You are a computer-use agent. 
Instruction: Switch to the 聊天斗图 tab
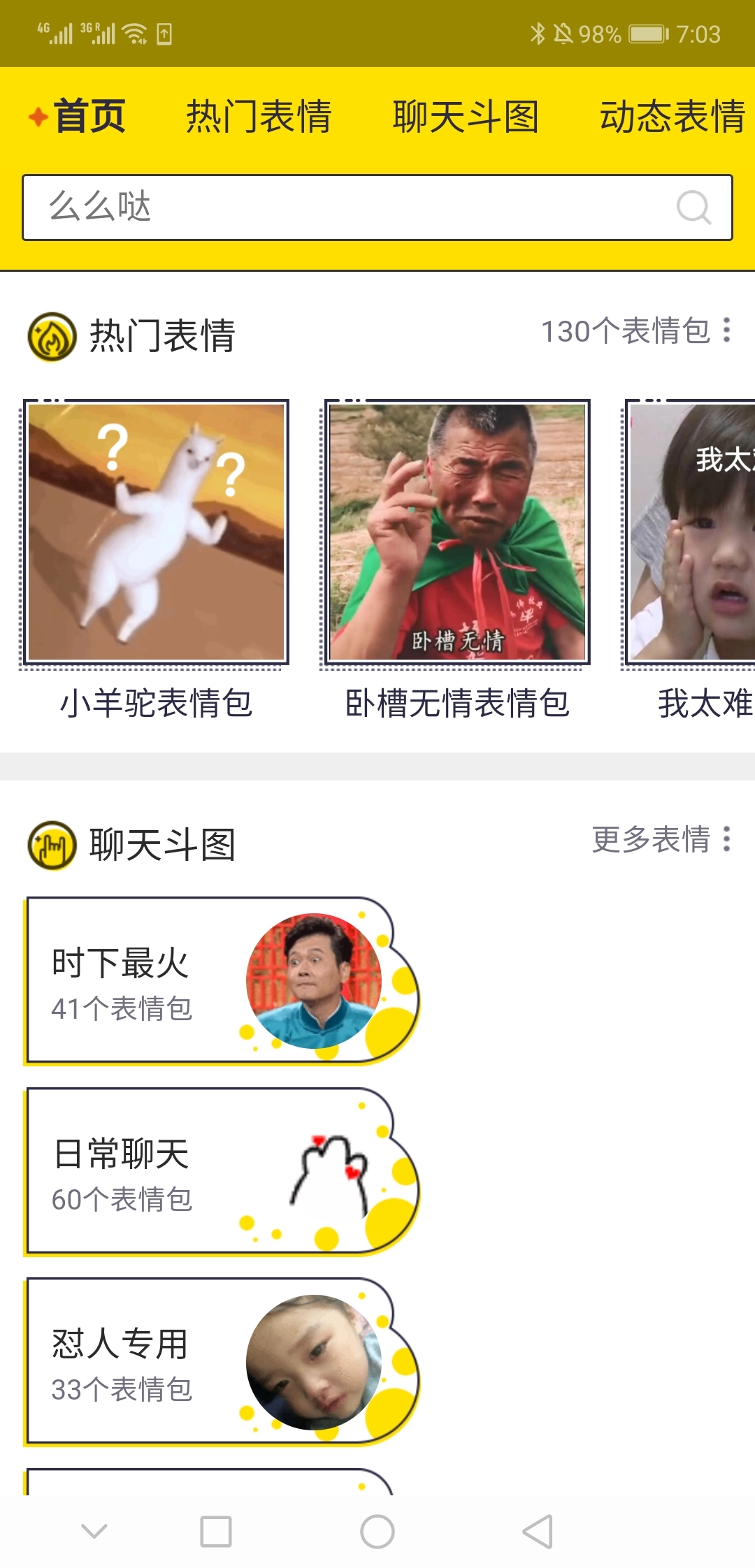(x=466, y=116)
